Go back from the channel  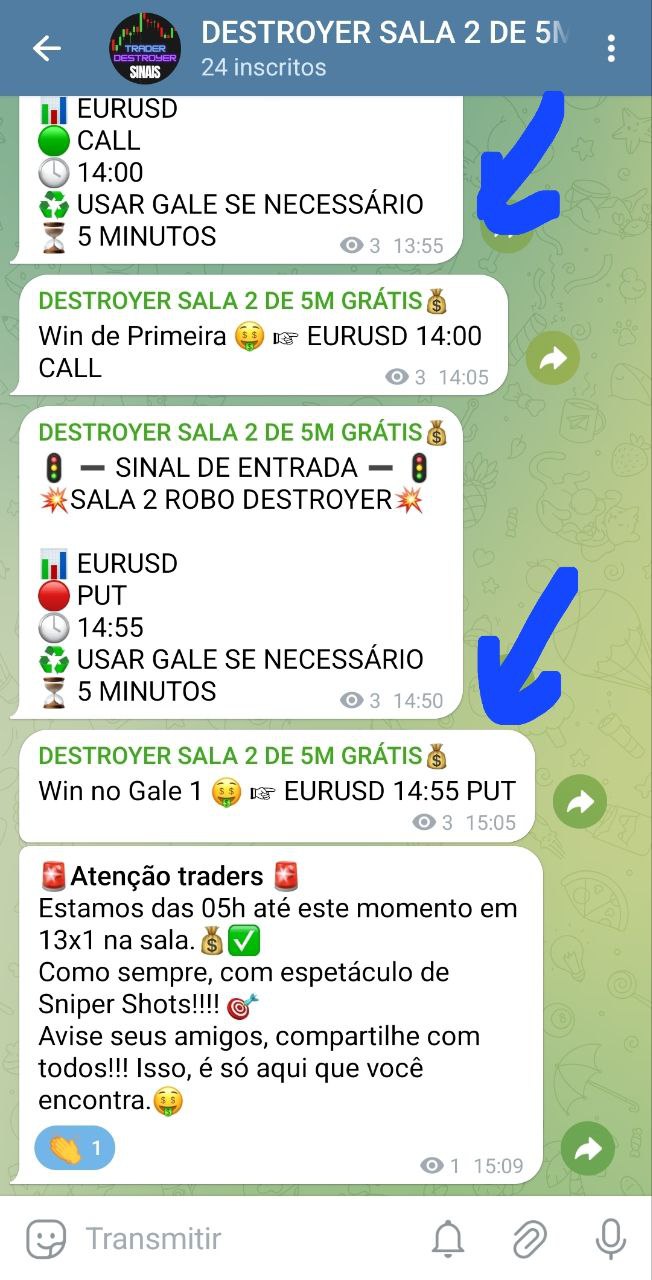47,48
